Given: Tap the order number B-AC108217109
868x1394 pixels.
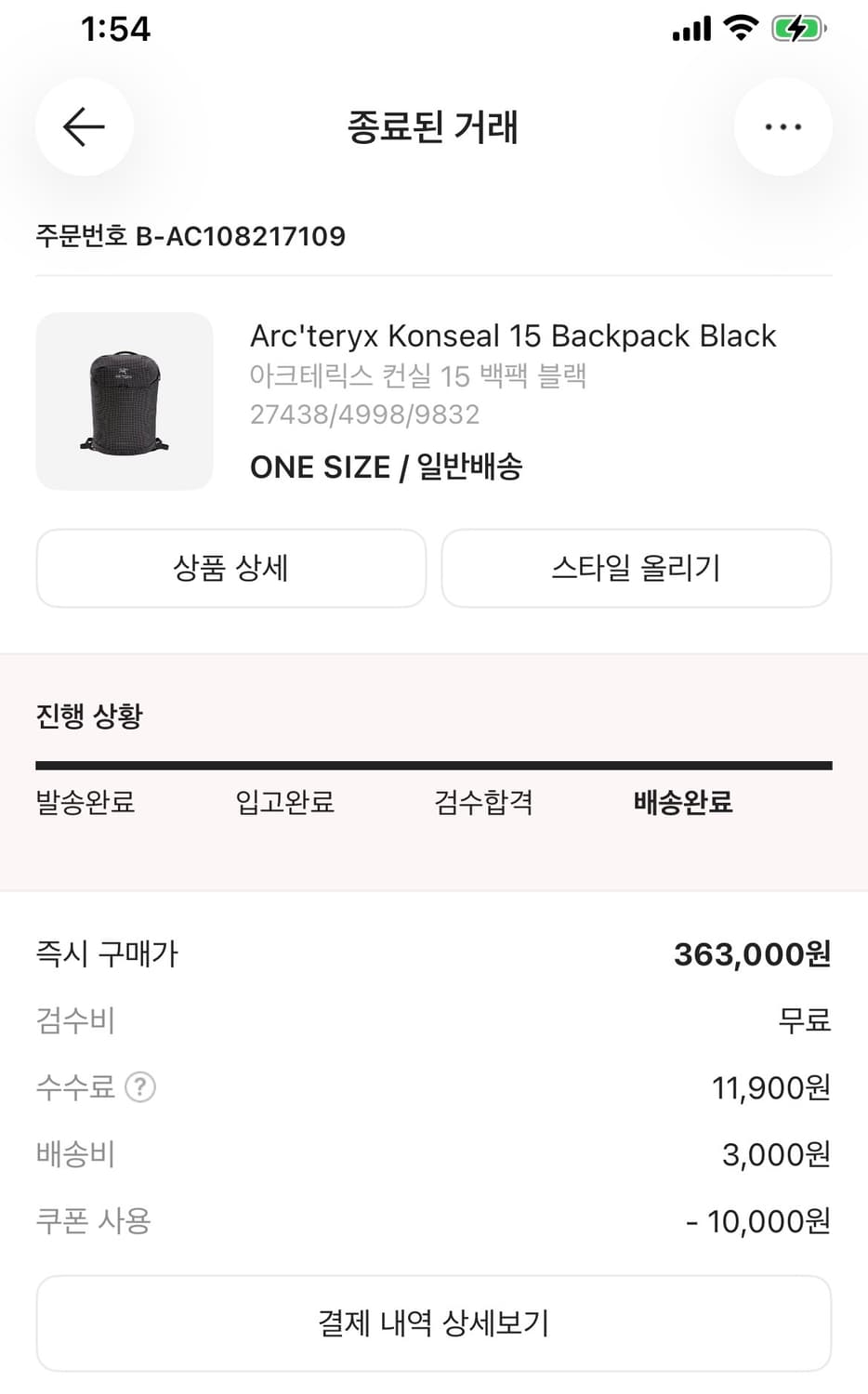Looking at the screenshot, I should 191,237.
